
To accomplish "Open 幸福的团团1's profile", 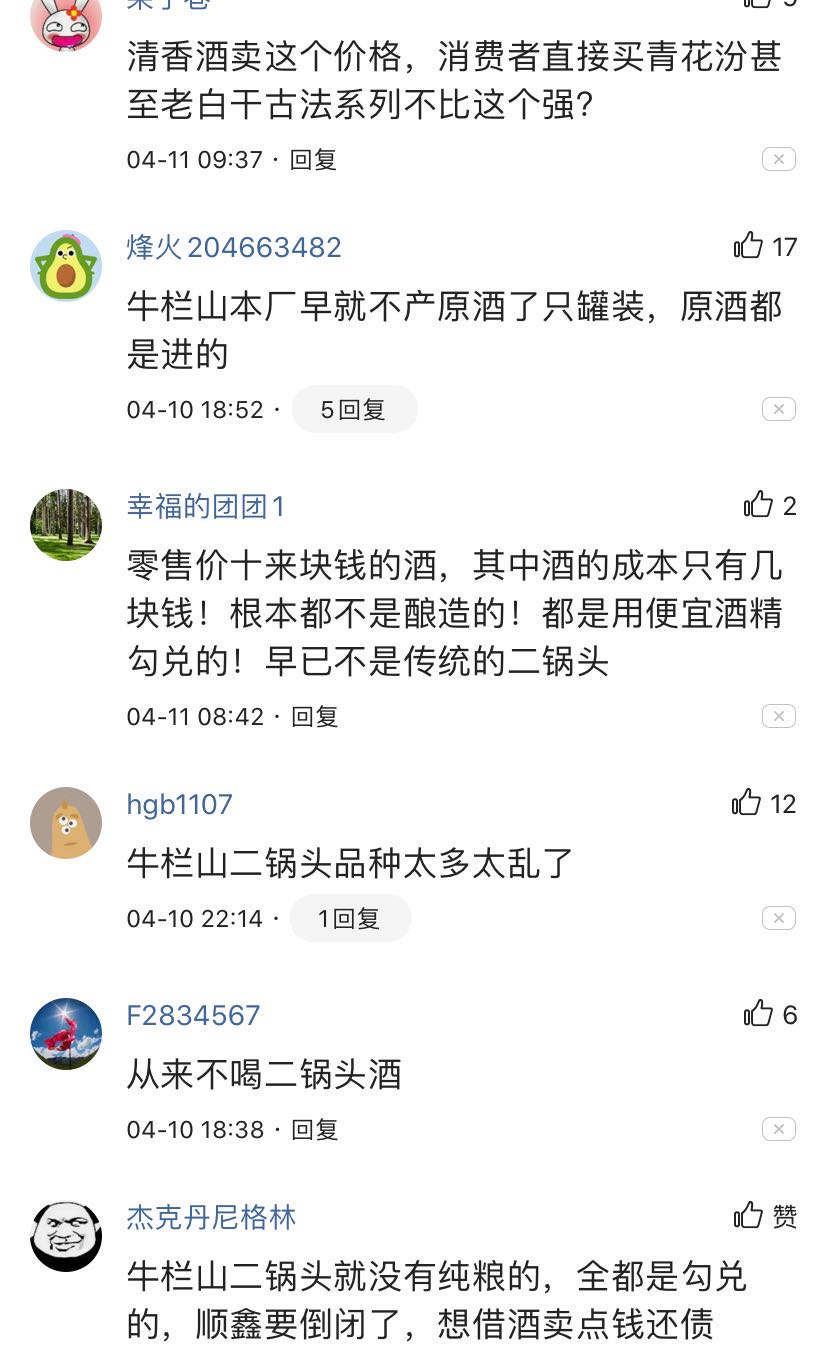I will (206, 506).
